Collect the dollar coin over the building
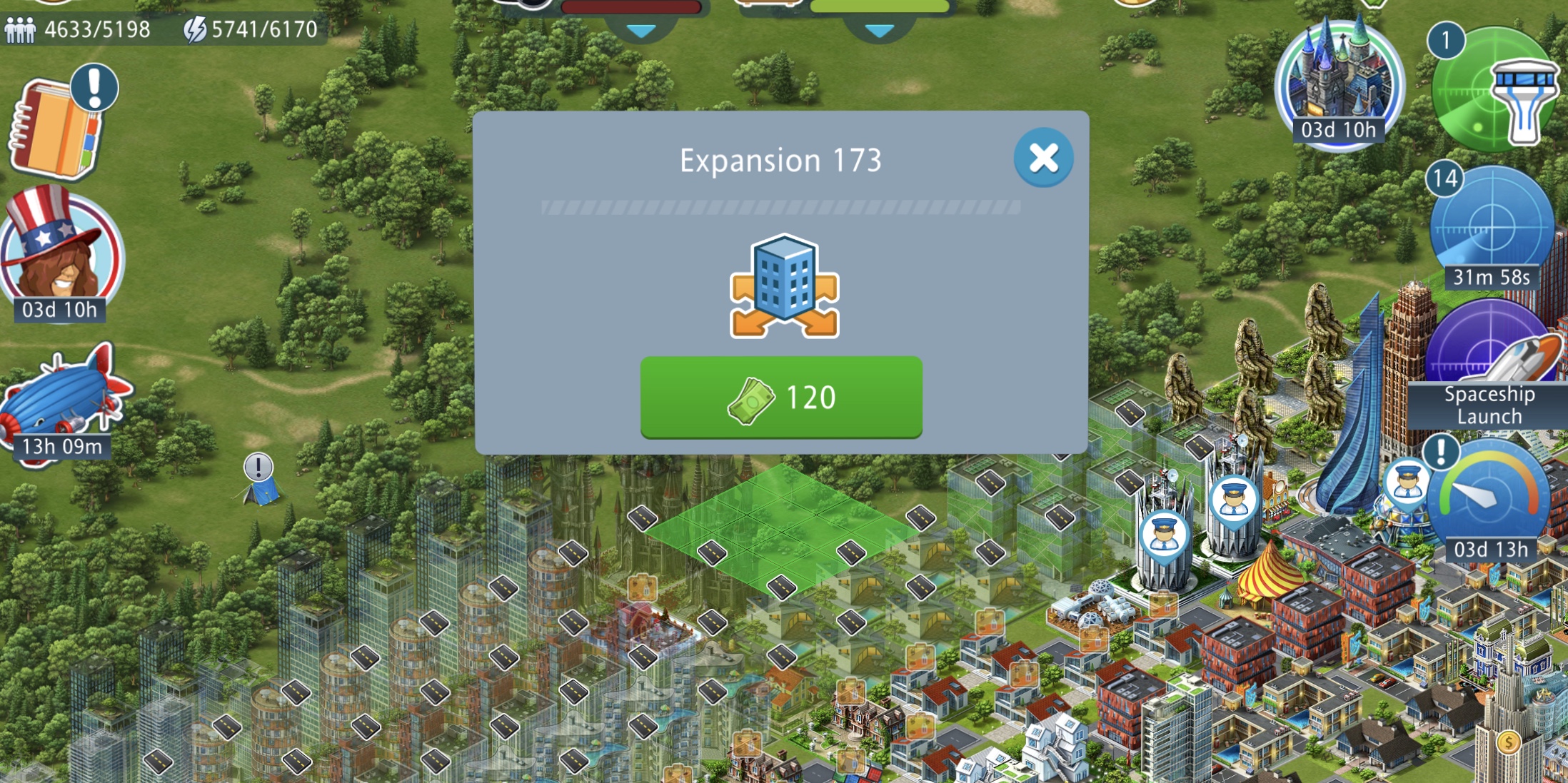Image resolution: width=1568 pixels, height=783 pixels. coord(1508,743)
